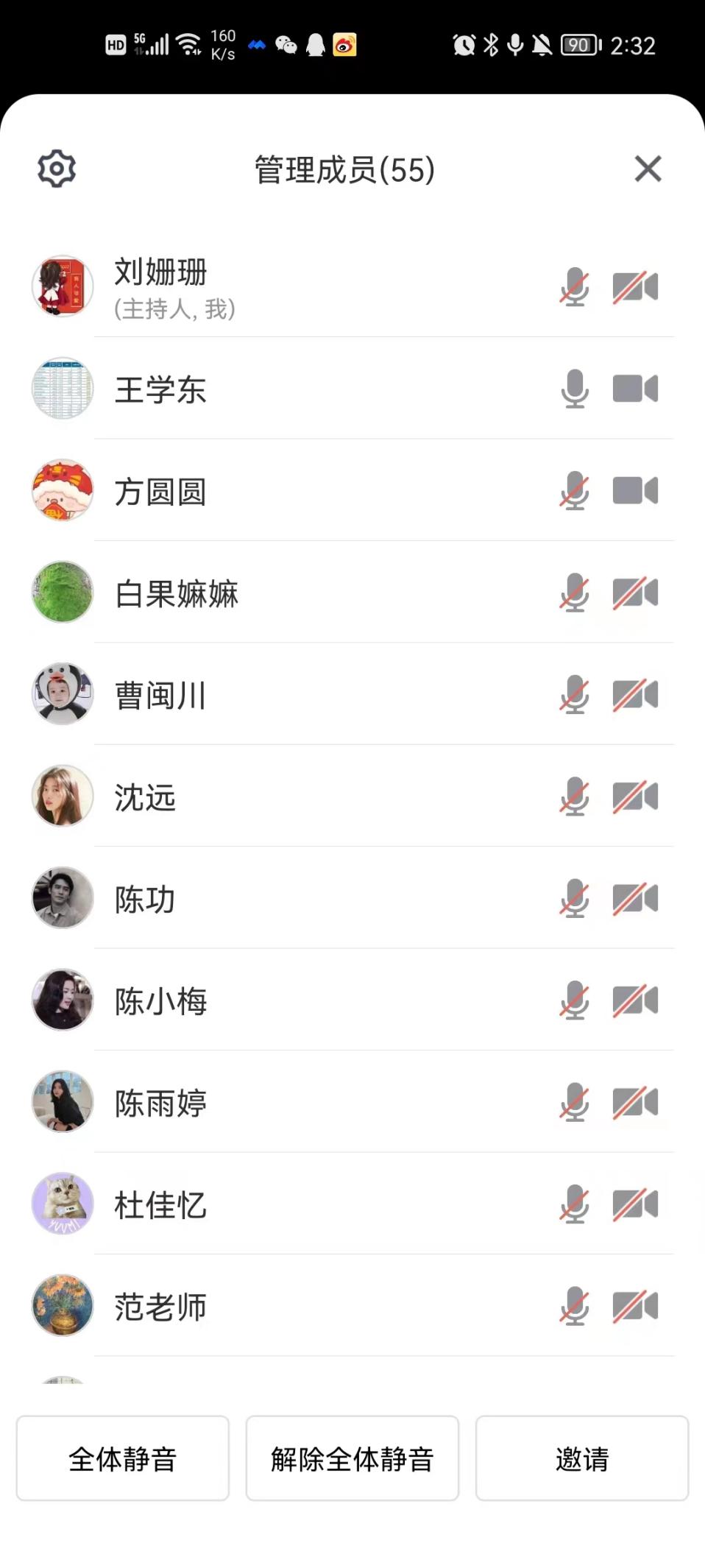Invite new members with 邀请
This screenshot has height=1568, width=705.
point(581,1458)
